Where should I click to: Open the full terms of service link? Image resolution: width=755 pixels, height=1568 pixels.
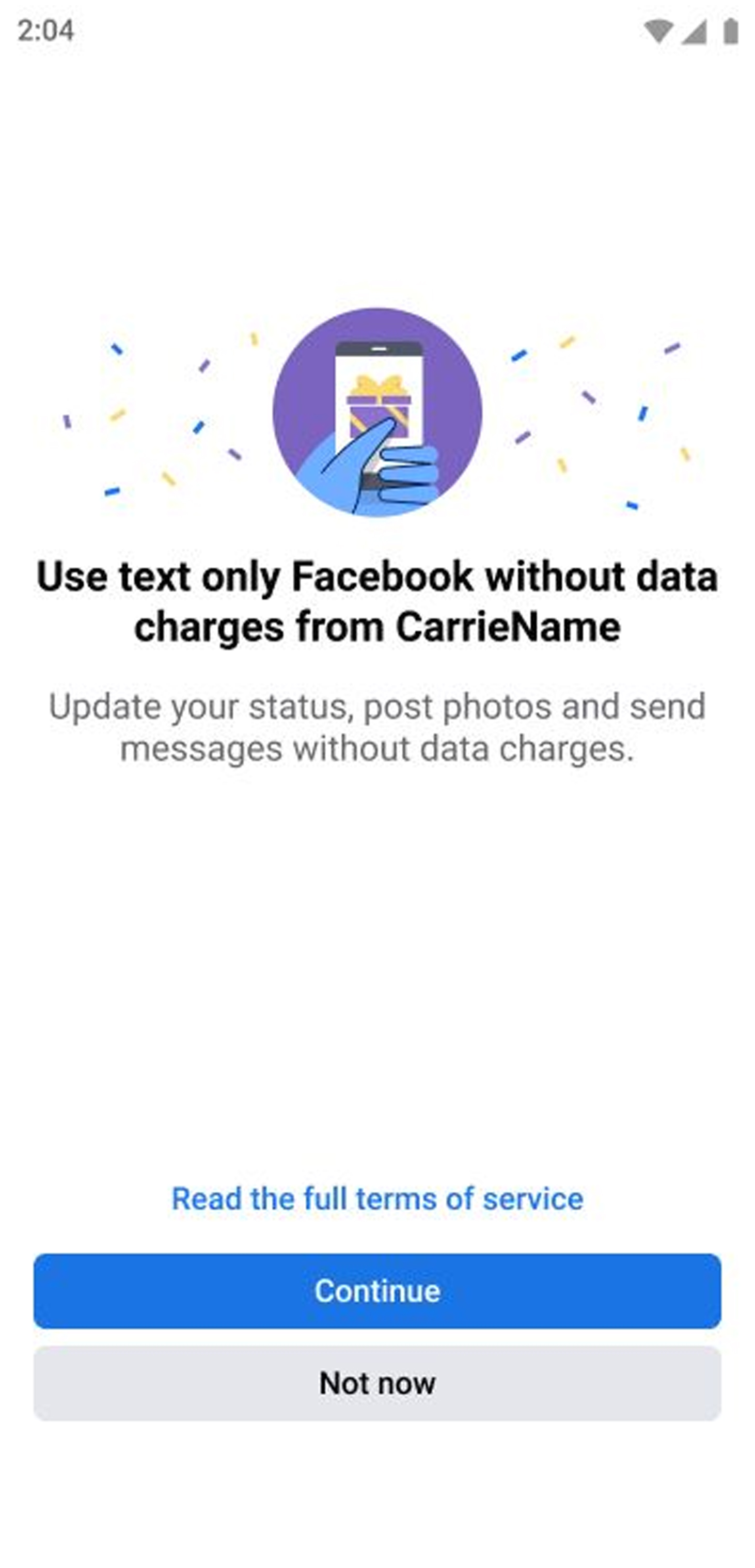[x=378, y=1198]
